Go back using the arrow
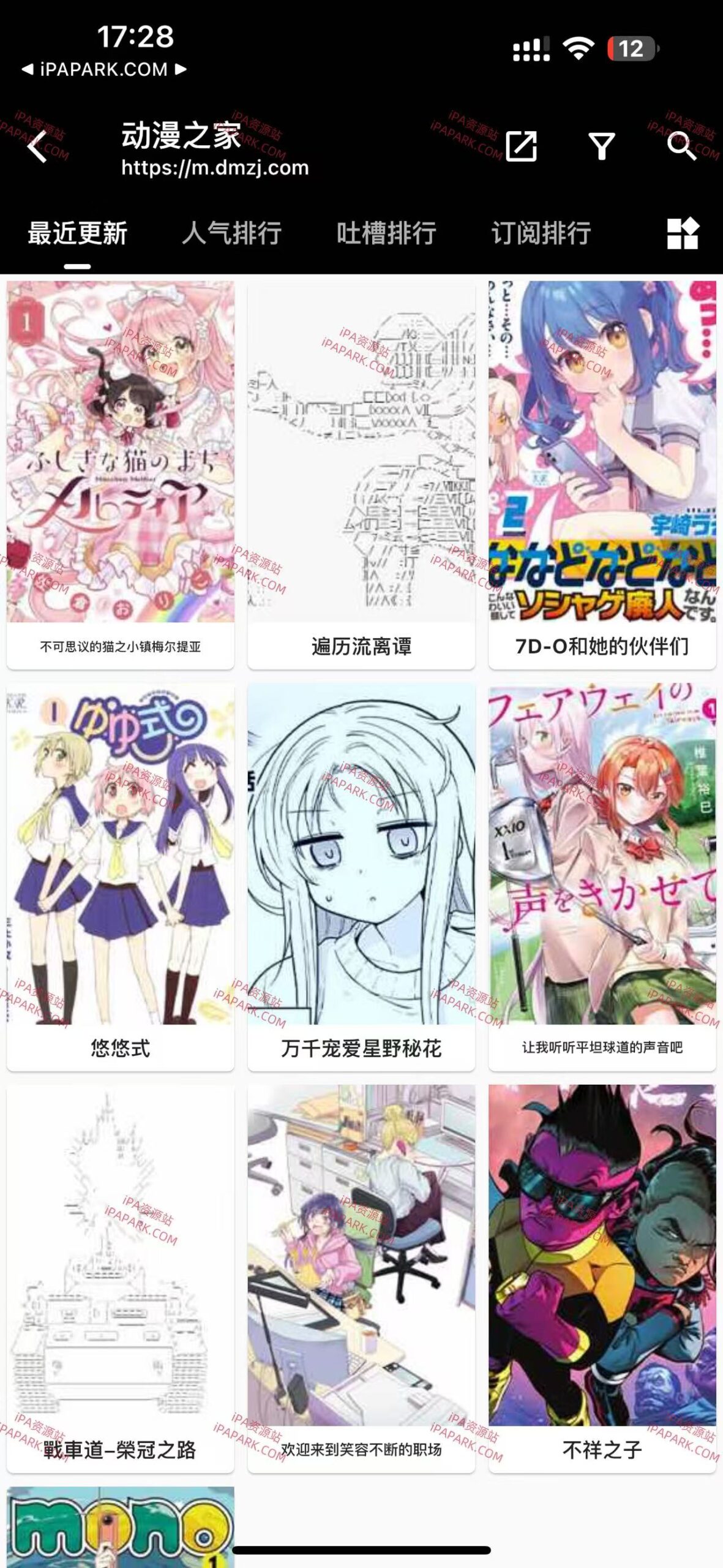Viewport: 723px width, 1568px height. coord(38,147)
